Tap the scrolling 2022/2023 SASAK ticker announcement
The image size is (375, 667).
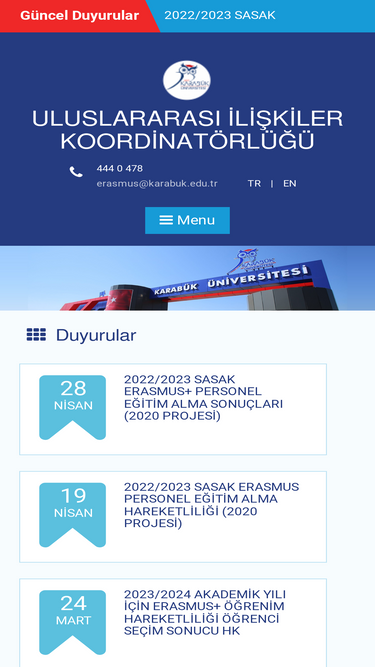[x=220, y=15]
